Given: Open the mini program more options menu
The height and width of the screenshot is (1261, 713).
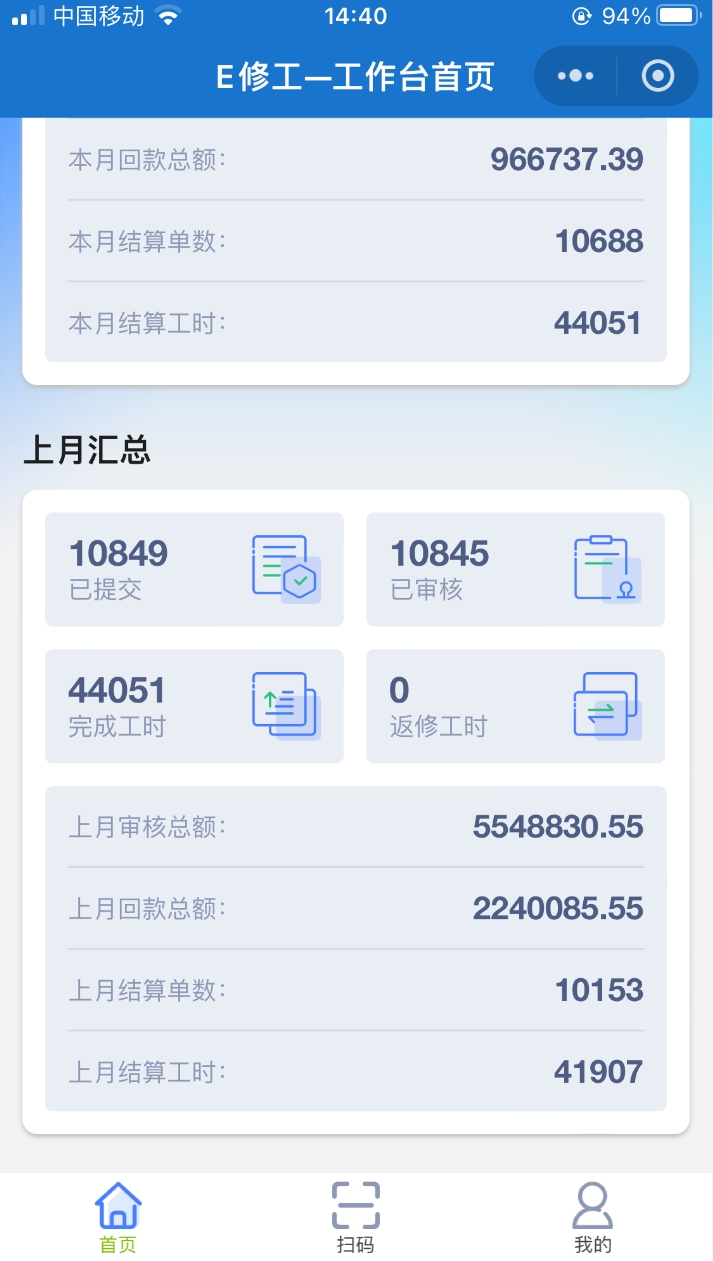Looking at the screenshot, I should click(x=575, y=76).
